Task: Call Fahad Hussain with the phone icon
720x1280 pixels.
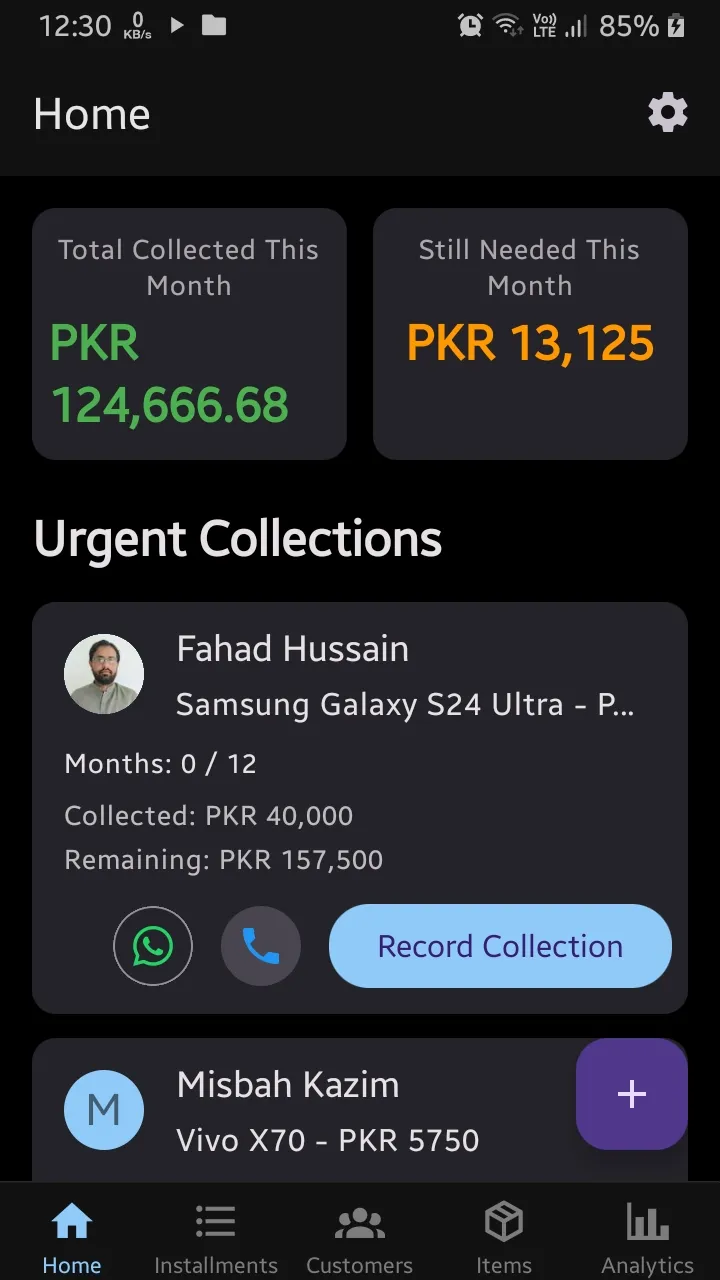Action: (x=261, y=946)
